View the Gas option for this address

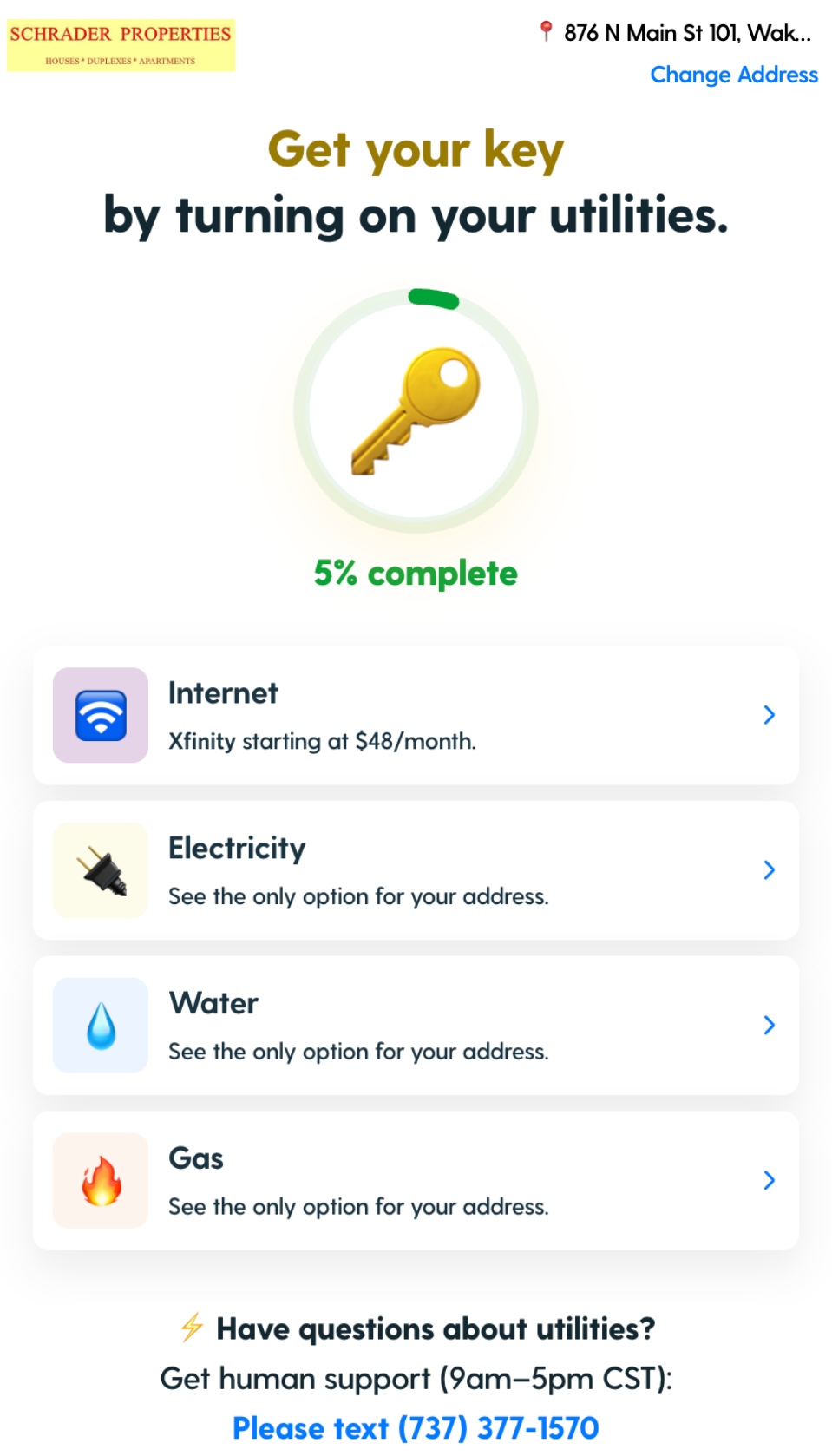(x=416, y=1181)
